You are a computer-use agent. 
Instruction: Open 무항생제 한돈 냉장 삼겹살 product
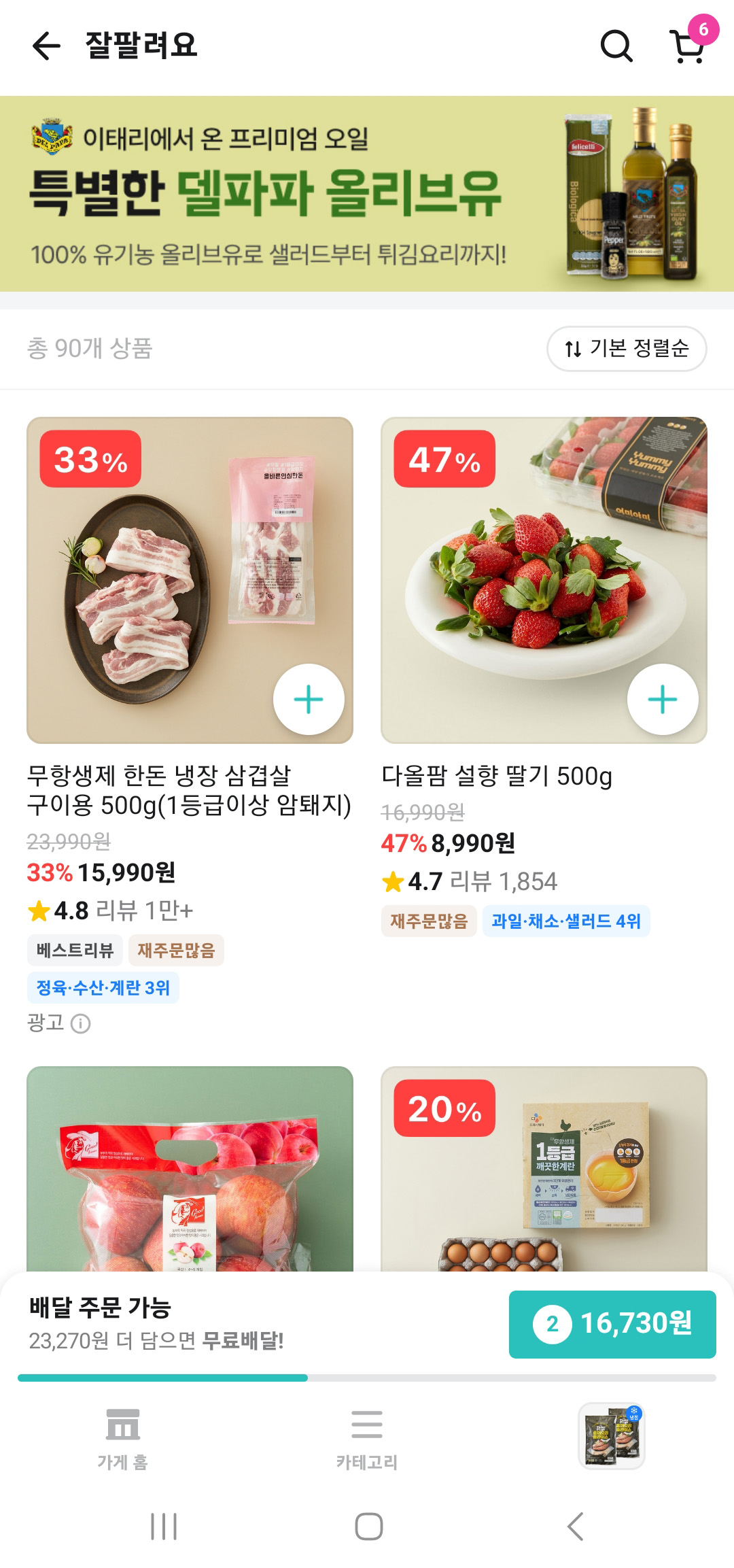click(189, 789)
